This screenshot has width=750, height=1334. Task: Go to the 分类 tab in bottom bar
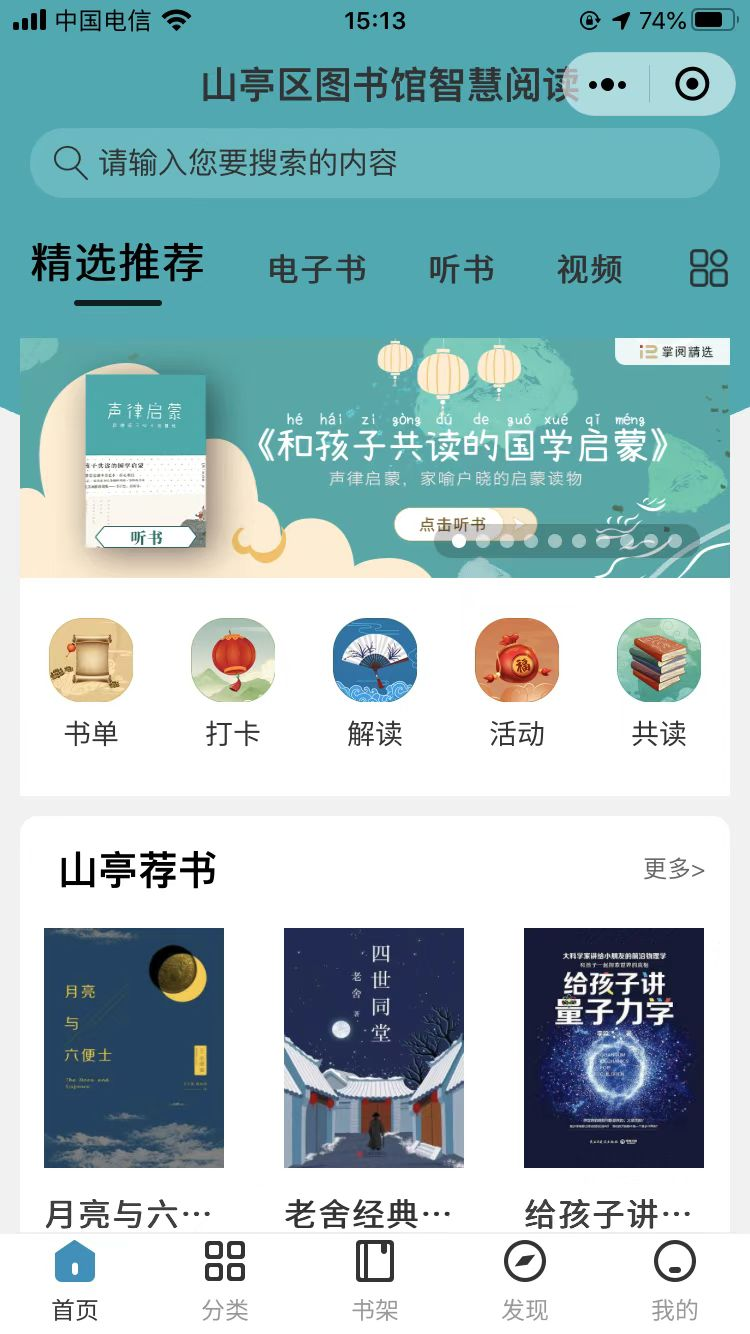pos(225,1281)
